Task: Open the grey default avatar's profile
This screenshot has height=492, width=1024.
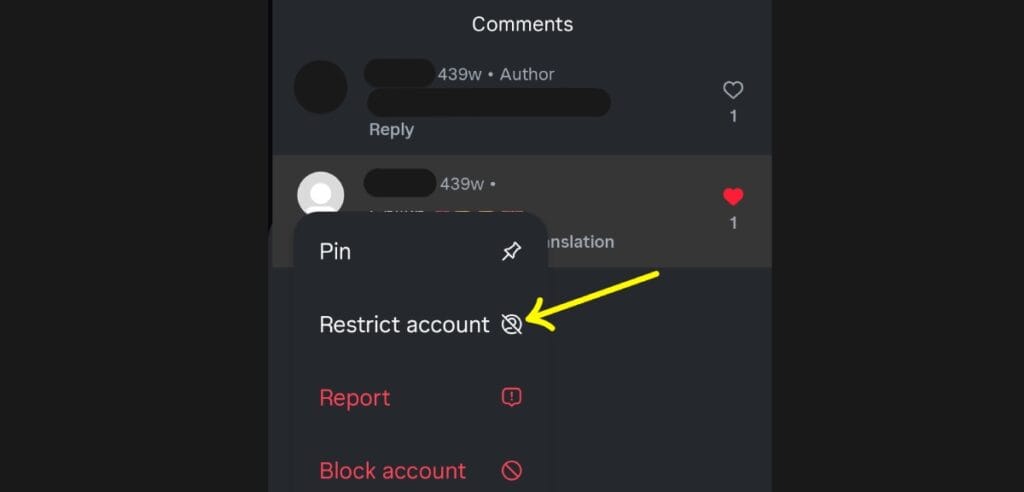Action: coord(321,194)
